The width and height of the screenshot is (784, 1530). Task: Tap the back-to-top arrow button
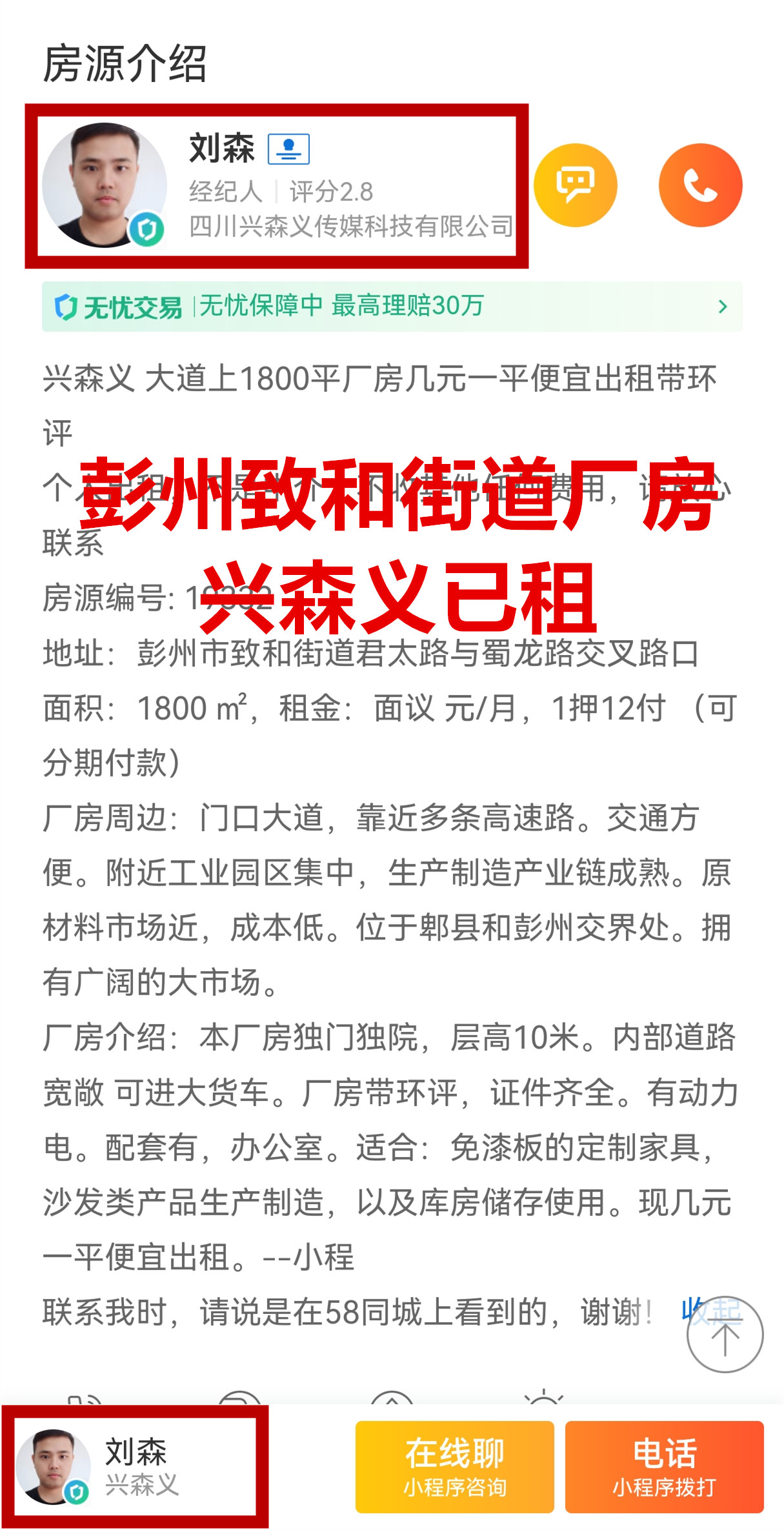pos(725,1335)
